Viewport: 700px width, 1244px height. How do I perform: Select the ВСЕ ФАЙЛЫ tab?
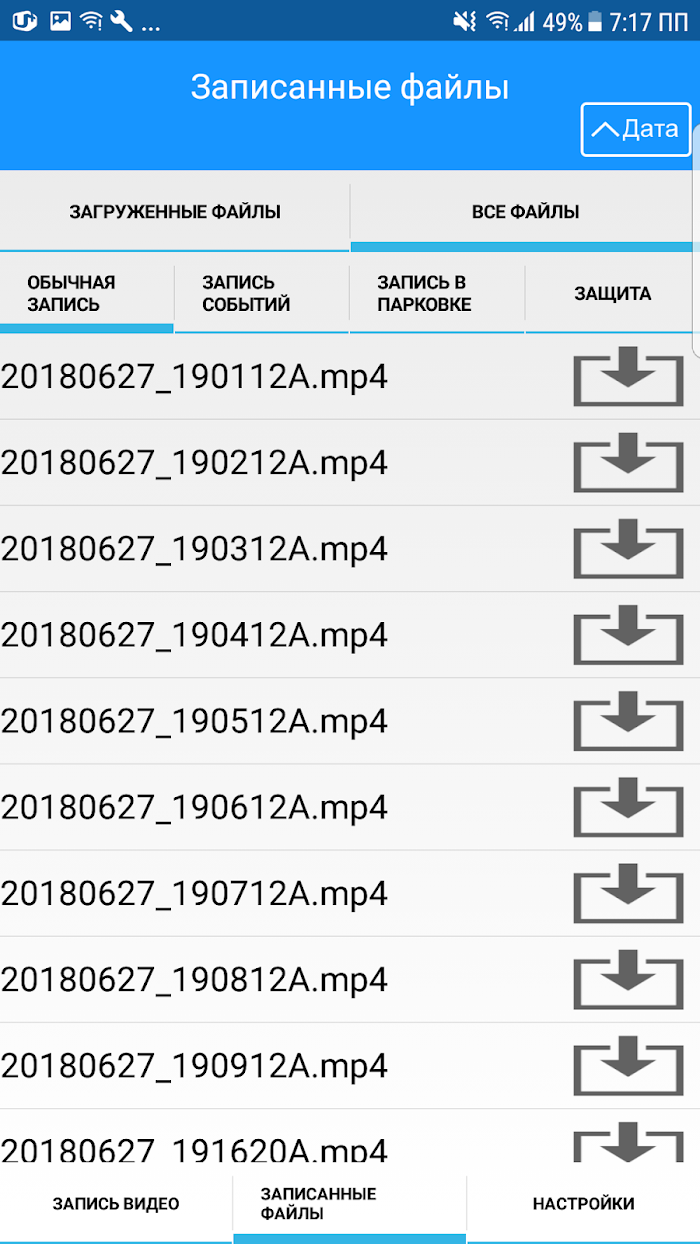click(525, 212)
